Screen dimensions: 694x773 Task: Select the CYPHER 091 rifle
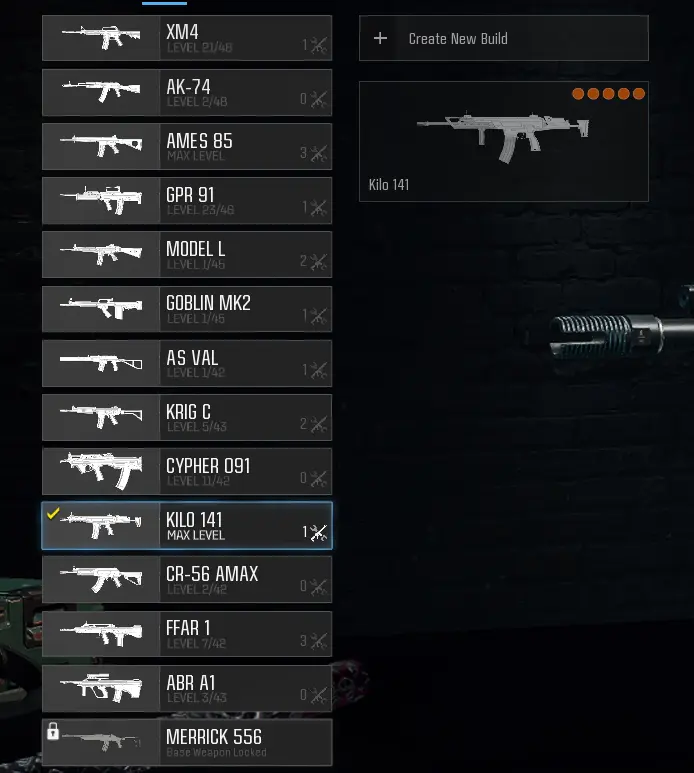tap(187, 471)
